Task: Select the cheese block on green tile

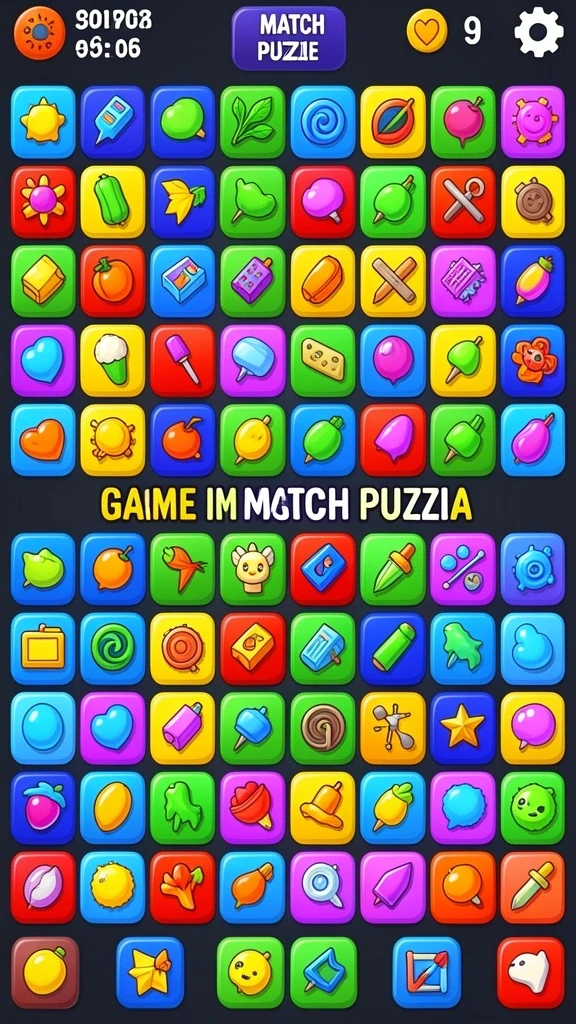Action: pyautogui.click(x=323, y=360)
